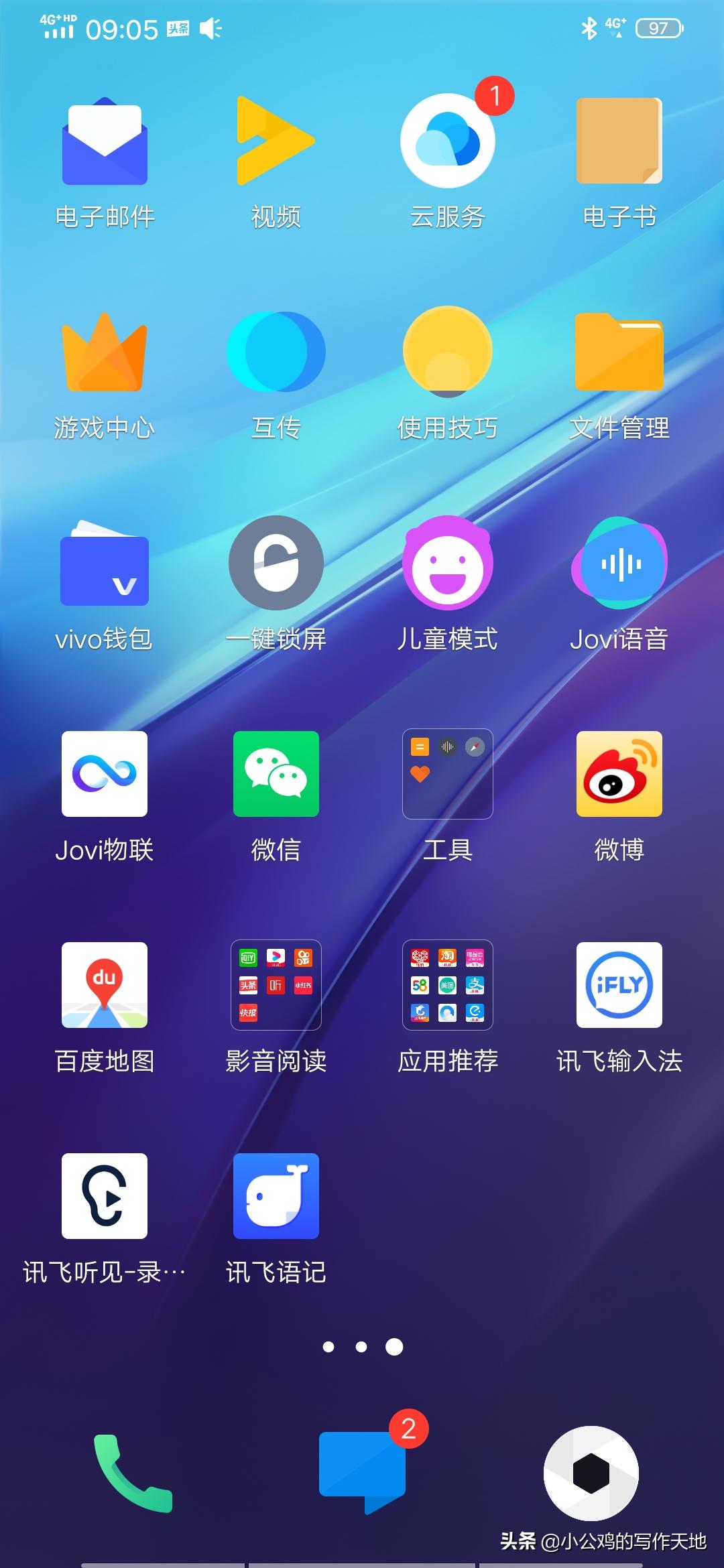Expand the 工具 tools folder
This screenshot has width=724, height=1568.
(448, 774)
